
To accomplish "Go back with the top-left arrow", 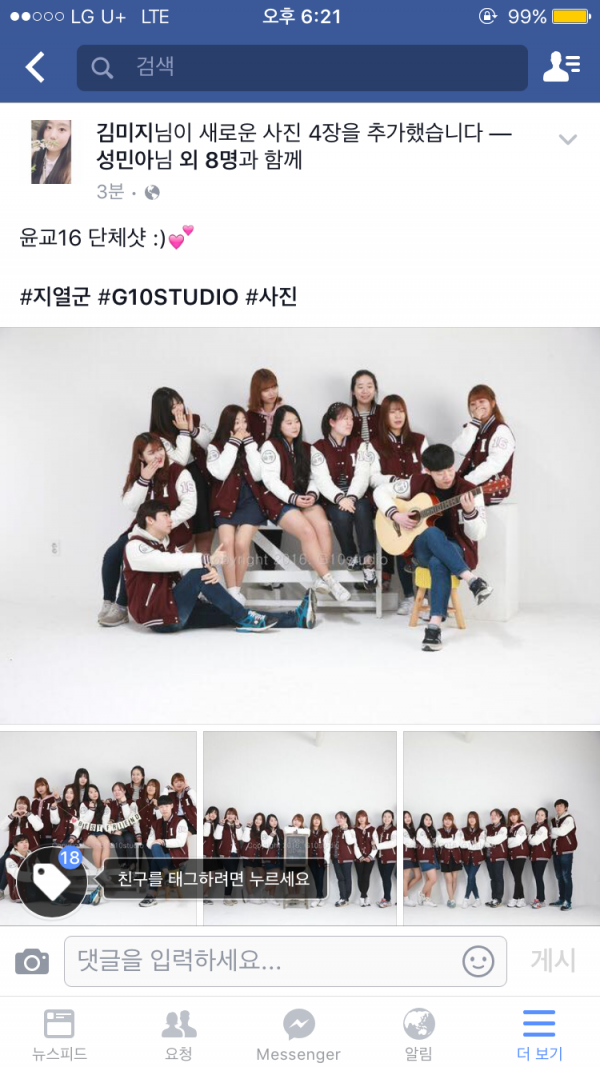I will point(35,67).
